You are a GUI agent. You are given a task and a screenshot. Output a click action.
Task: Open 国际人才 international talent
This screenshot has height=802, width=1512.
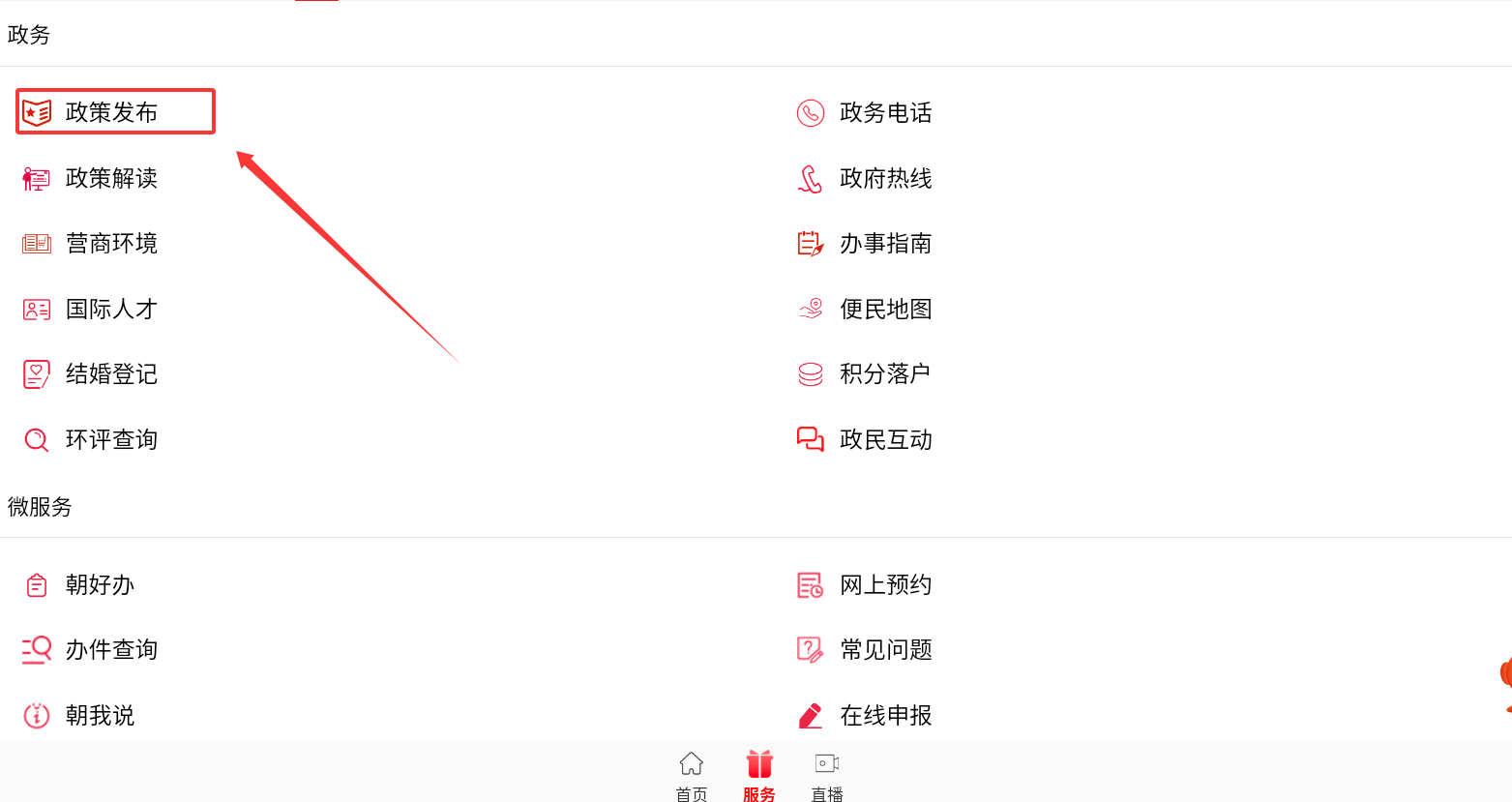111,310
